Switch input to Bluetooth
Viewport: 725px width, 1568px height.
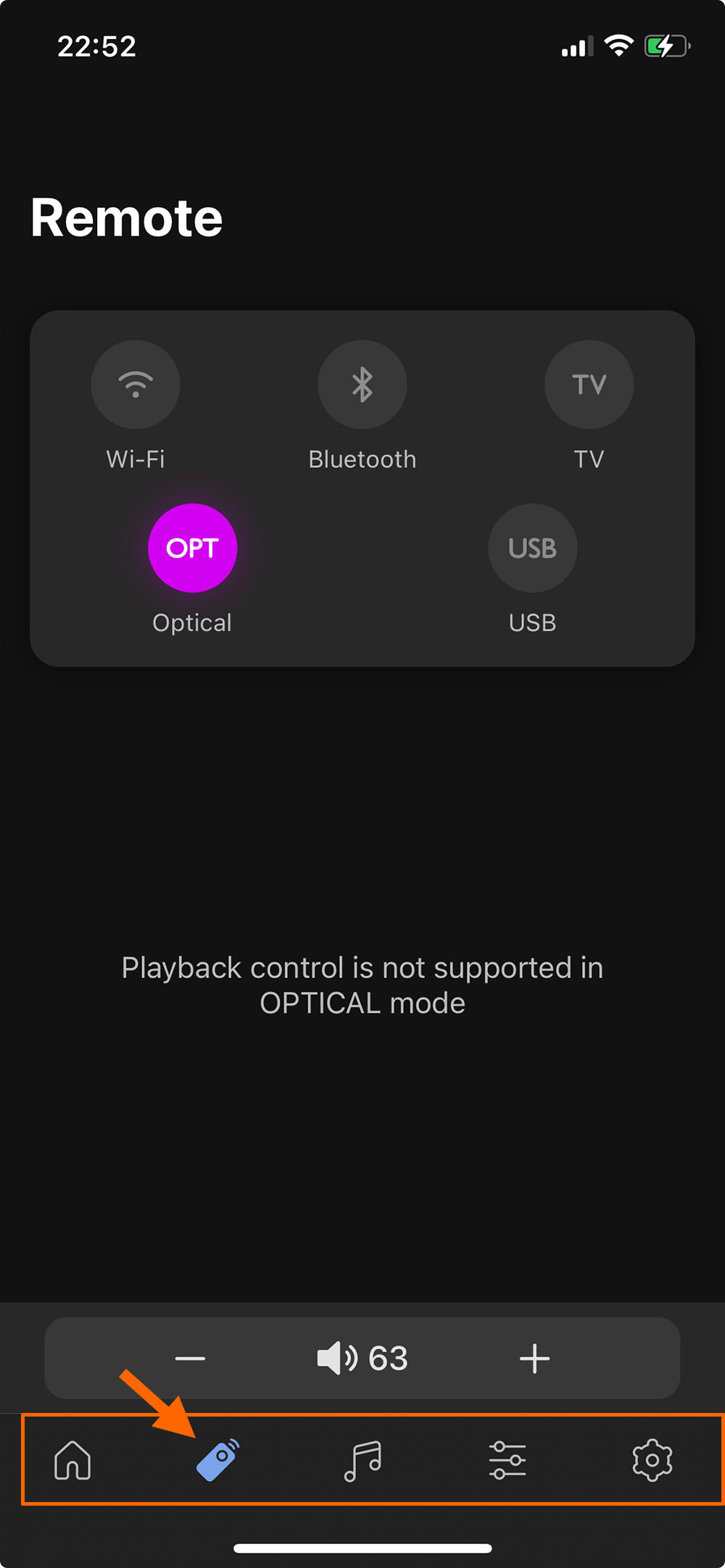pos(362,385)
